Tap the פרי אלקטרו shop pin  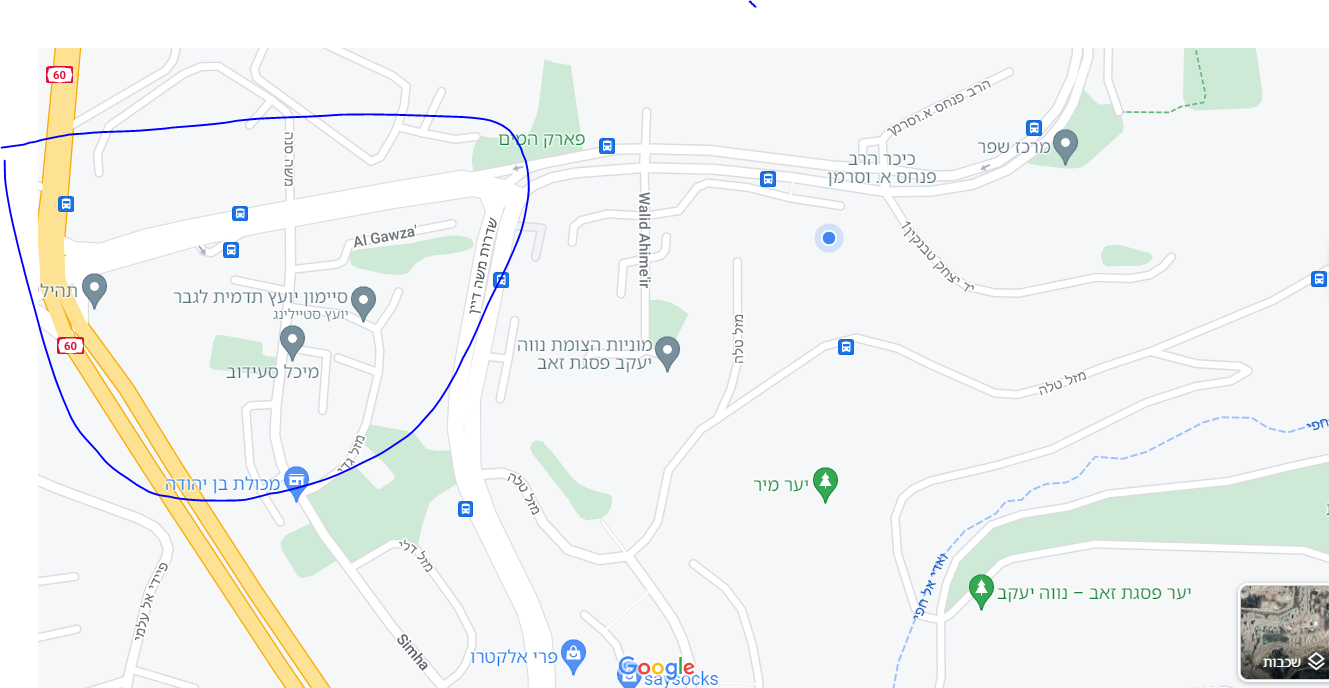(x=572, y=655)
